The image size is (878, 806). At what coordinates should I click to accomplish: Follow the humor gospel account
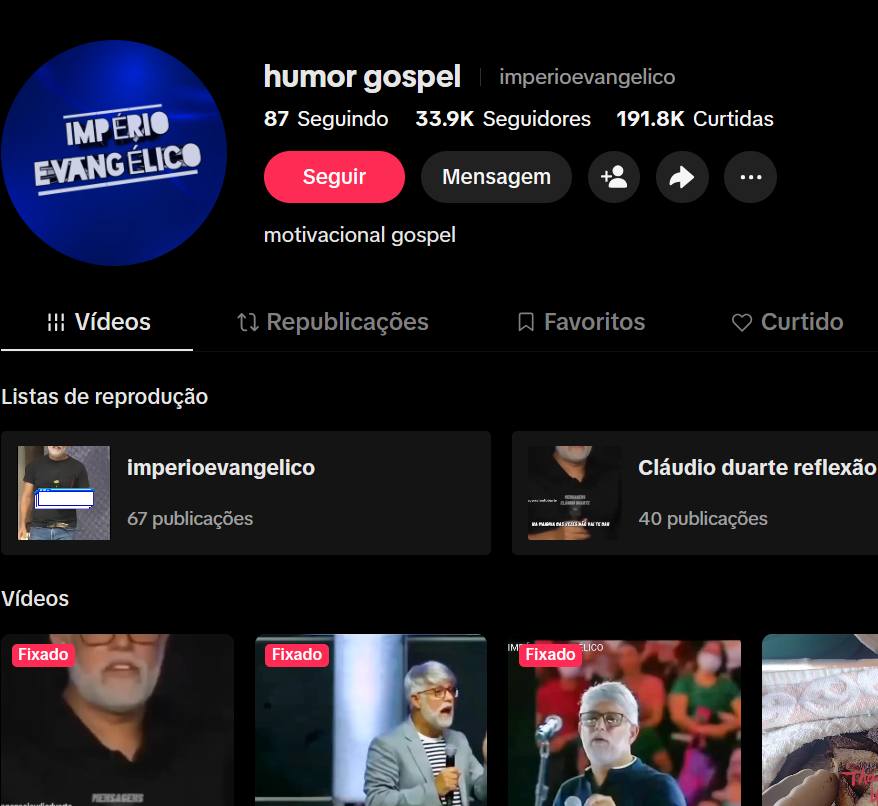[334, 177]
